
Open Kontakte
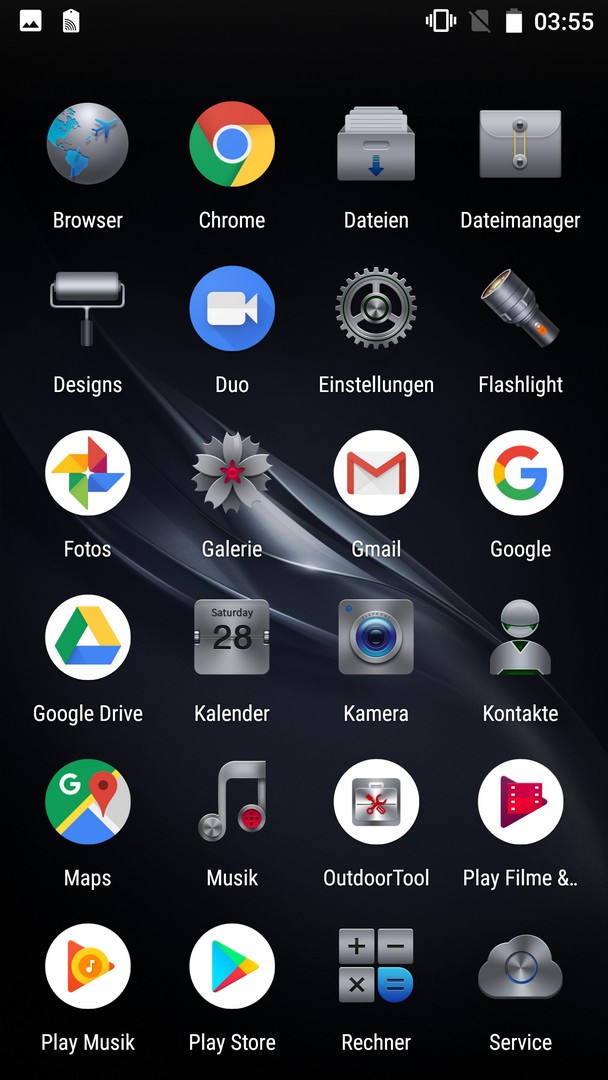point(520,637)
